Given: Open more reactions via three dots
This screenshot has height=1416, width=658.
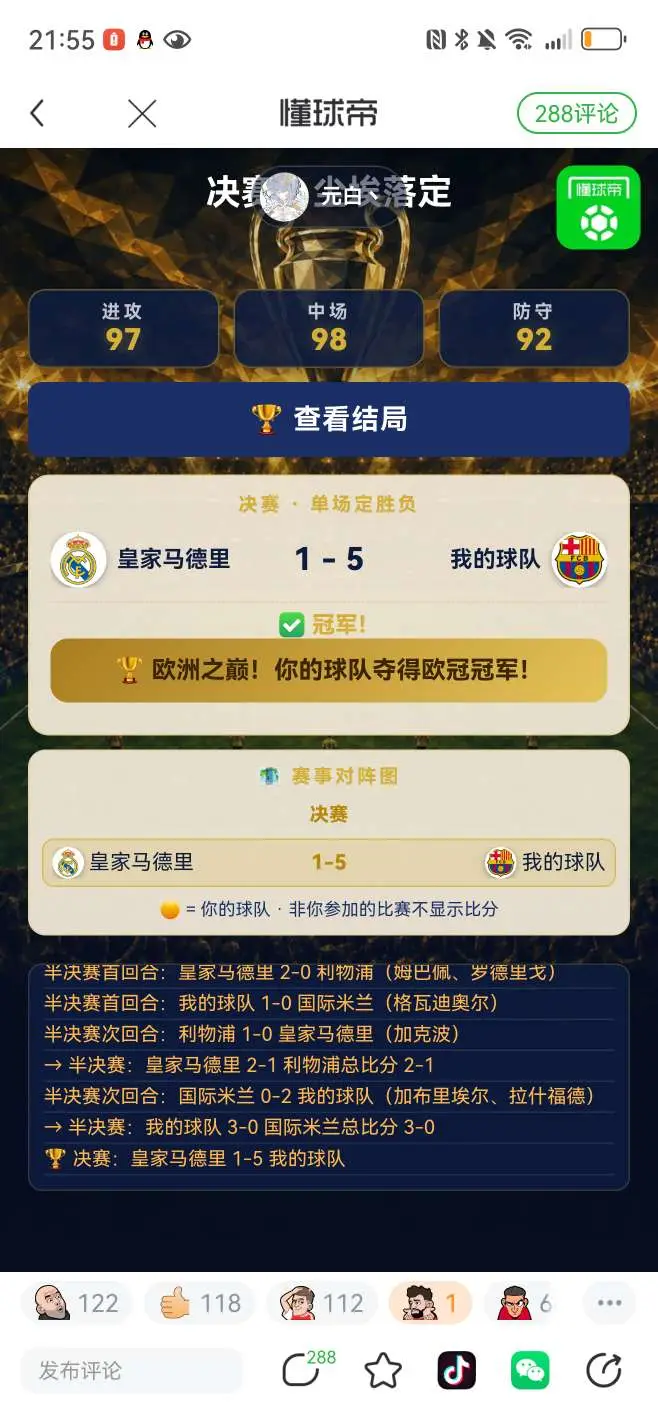Looking at the screenshot, I should [609, 1303].
